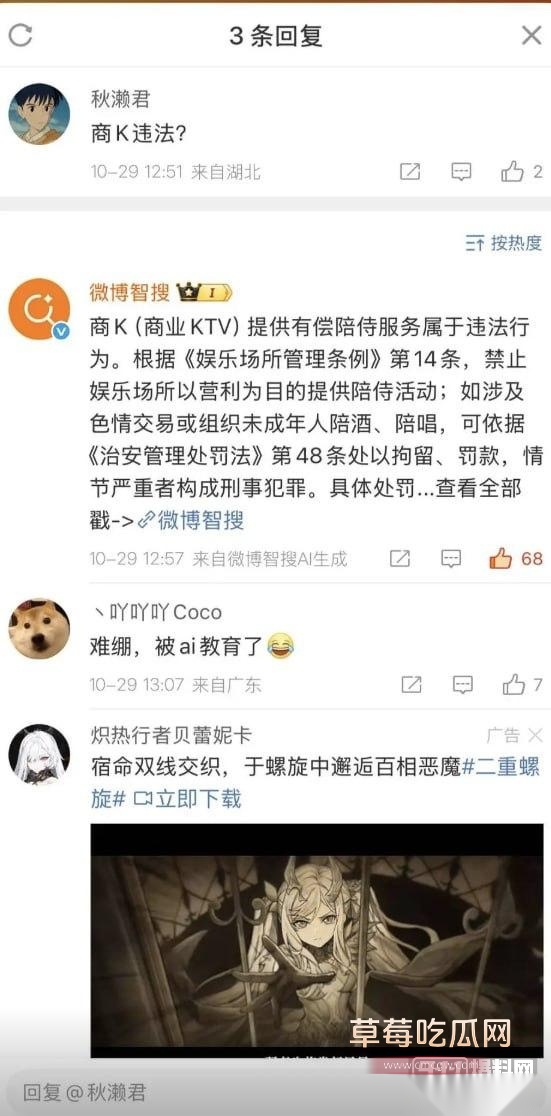Close the 3条回复 panel
This screenshot has width=551, height=1116.
coord(531,35)
